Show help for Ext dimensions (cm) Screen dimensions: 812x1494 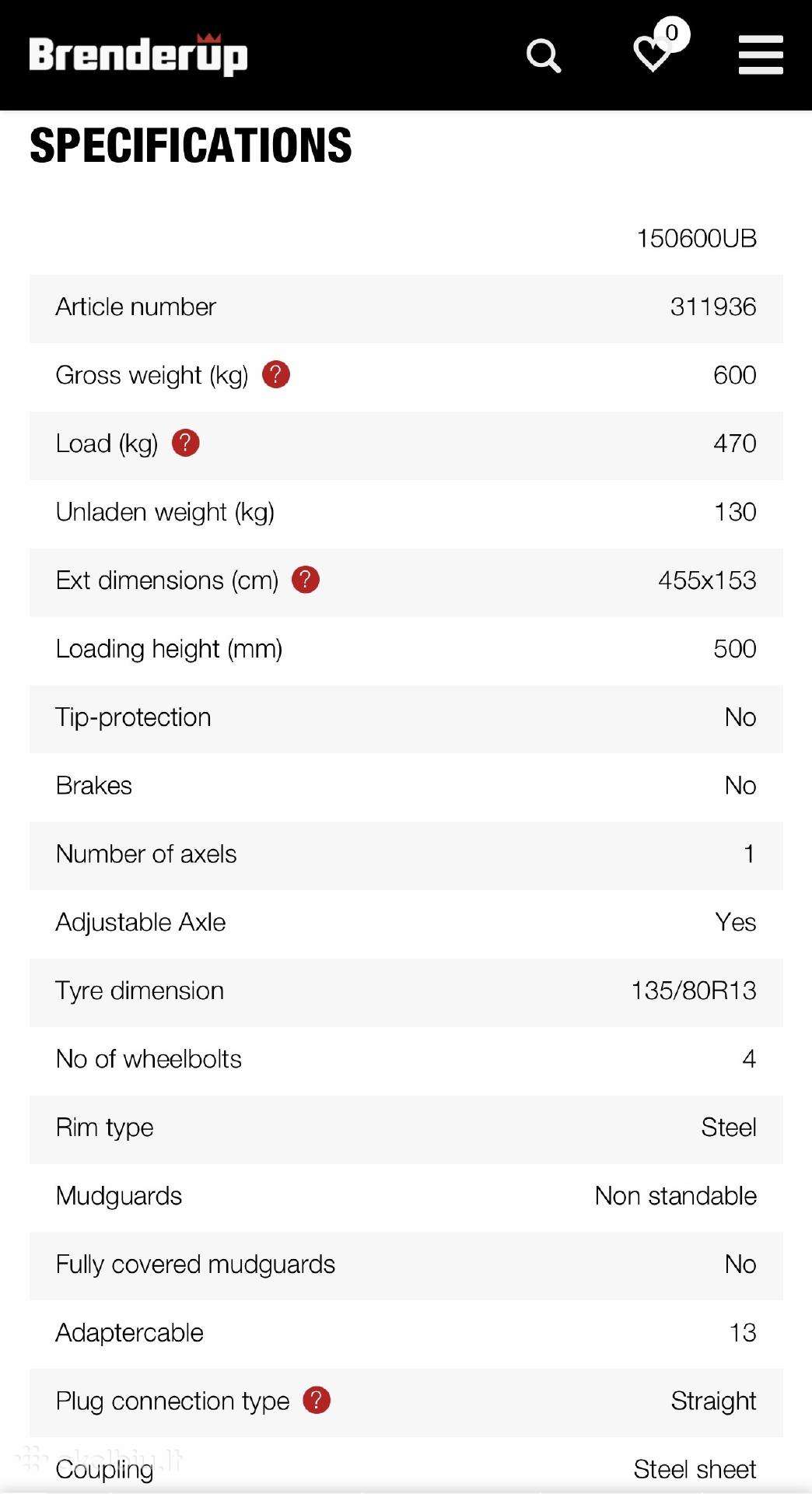tap(306, 580)
